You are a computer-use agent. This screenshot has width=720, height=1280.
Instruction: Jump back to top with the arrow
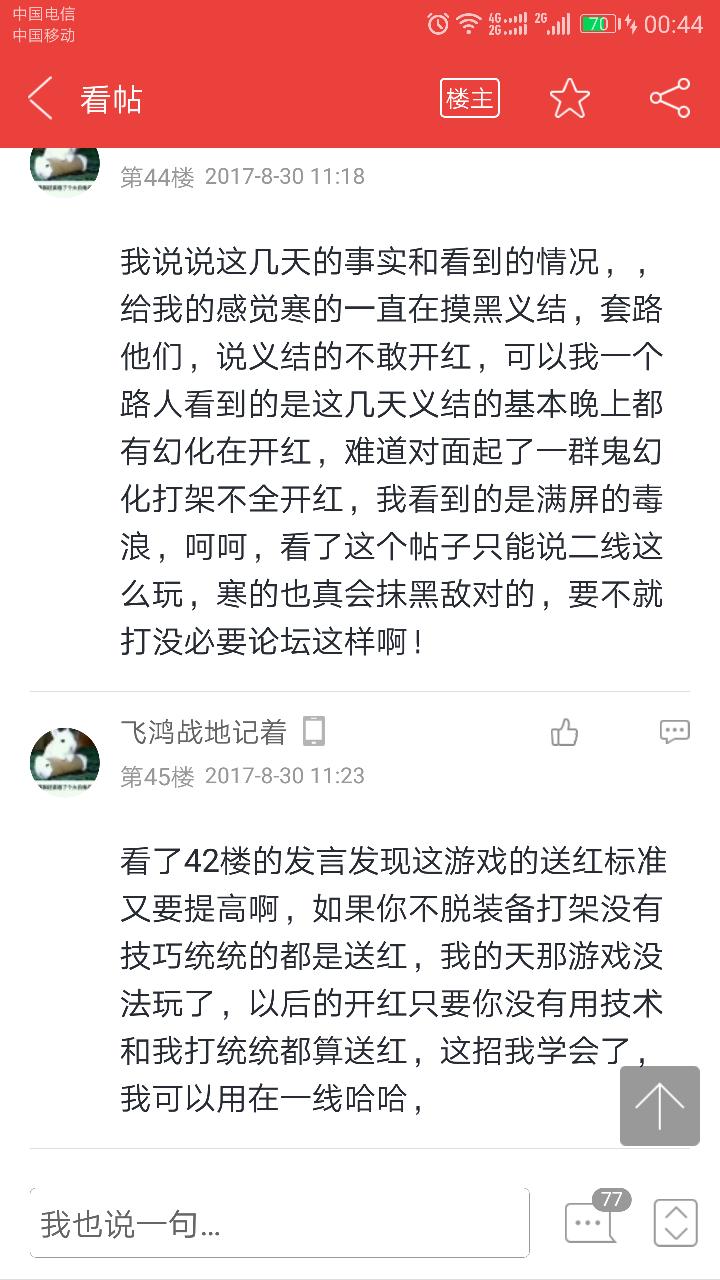click(660, 1105)
